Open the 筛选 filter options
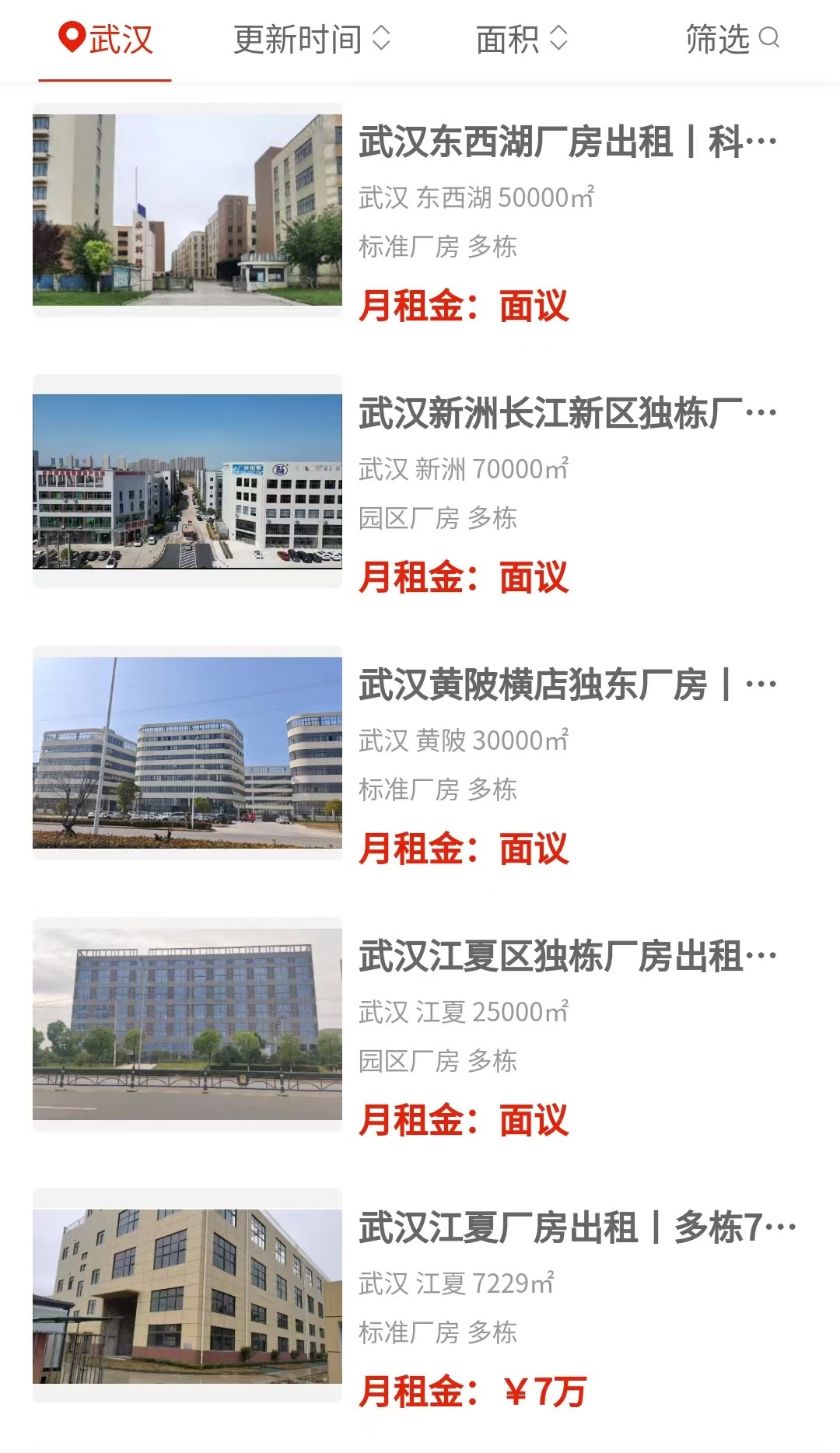Image resolution: width=840 pixels, height=1453 pixels. click(731, 40)
